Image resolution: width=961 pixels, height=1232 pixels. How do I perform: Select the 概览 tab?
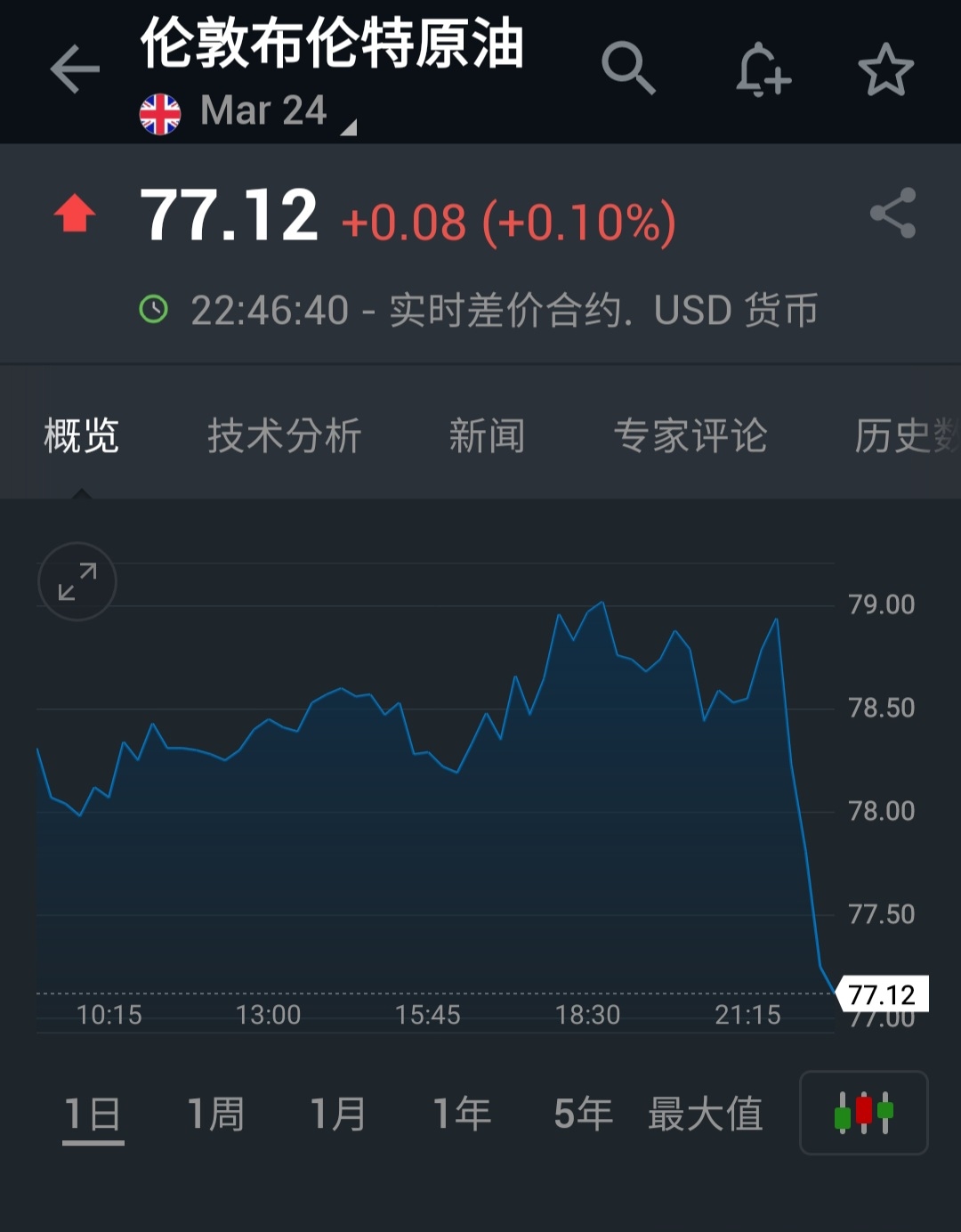point(81,436)
